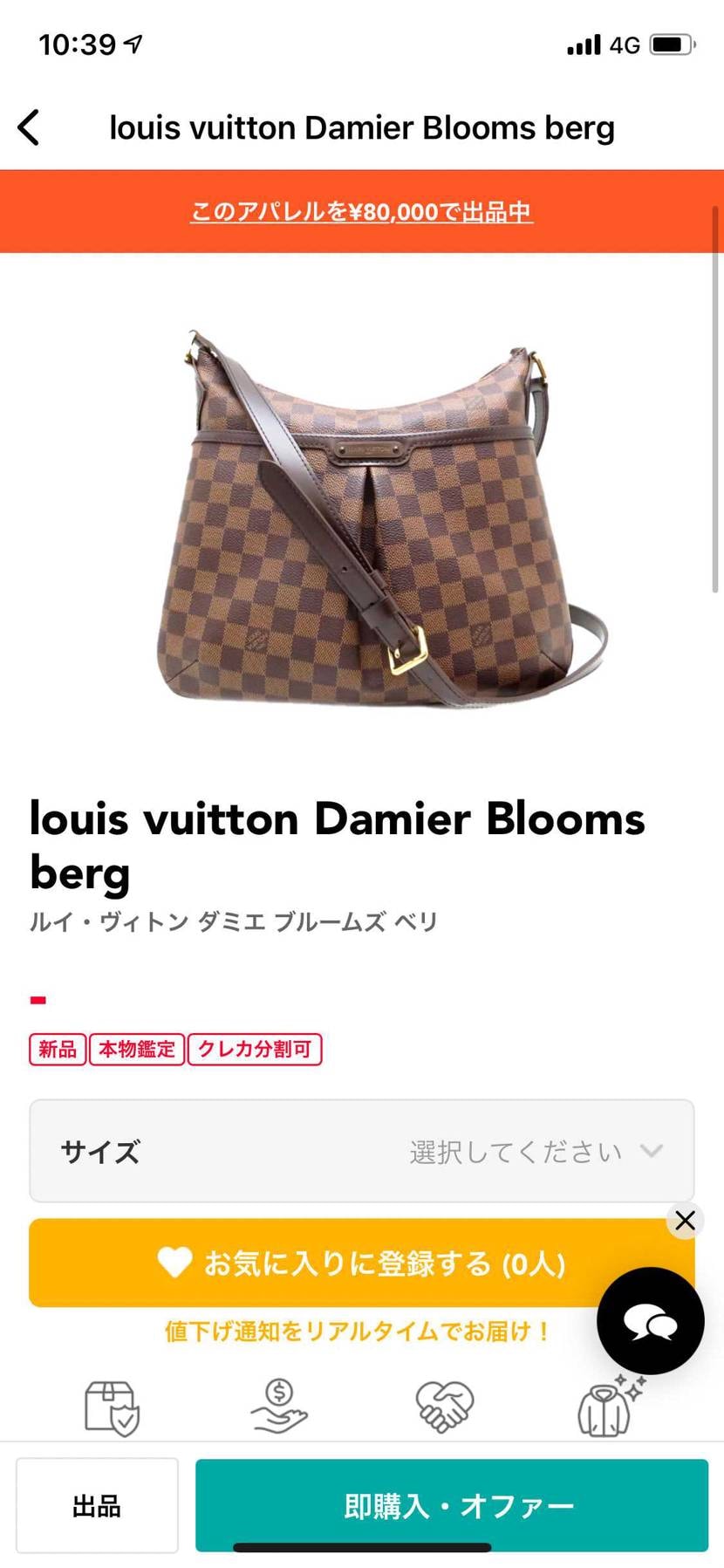Dismiss the favorite banner with the X

pos(685,1221)
